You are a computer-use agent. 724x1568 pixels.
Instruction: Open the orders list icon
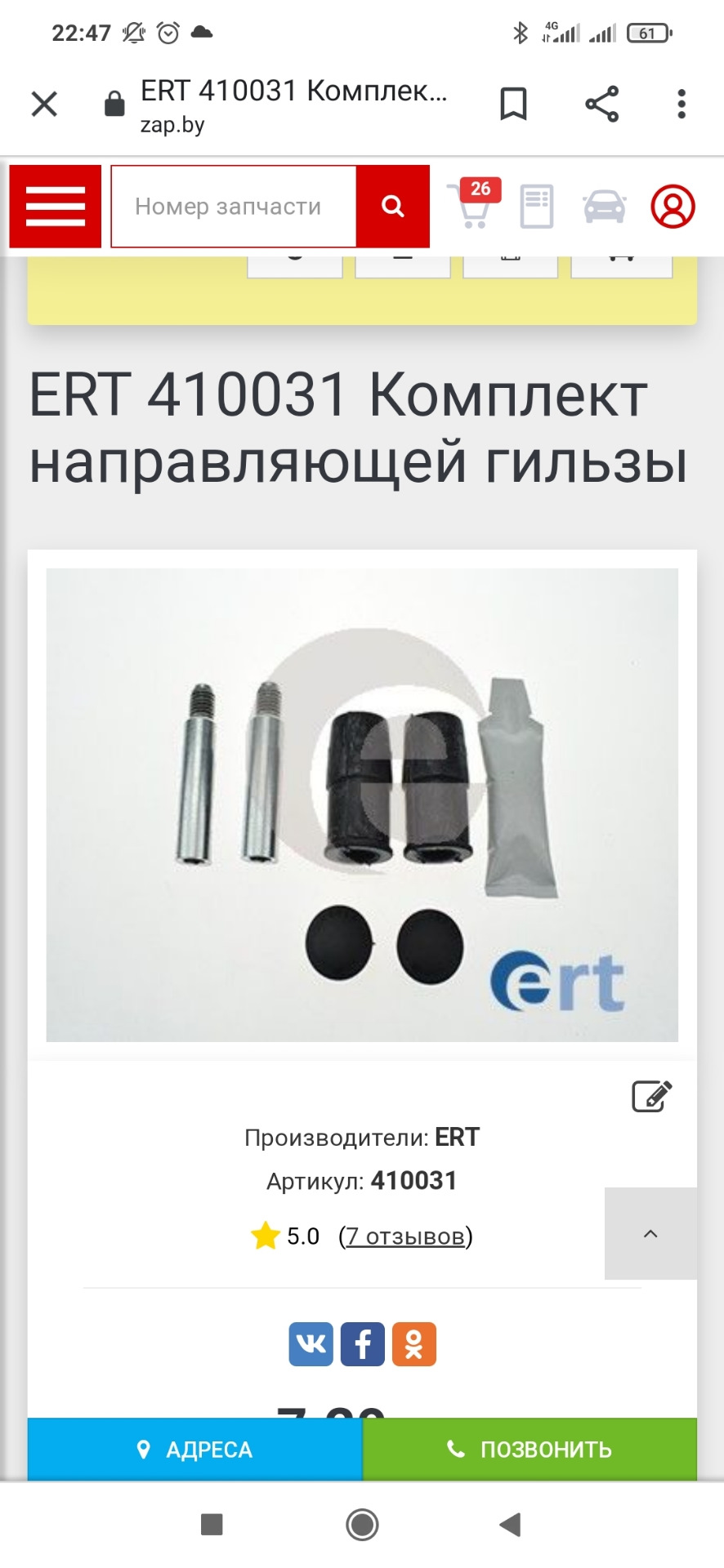(537, 207)
